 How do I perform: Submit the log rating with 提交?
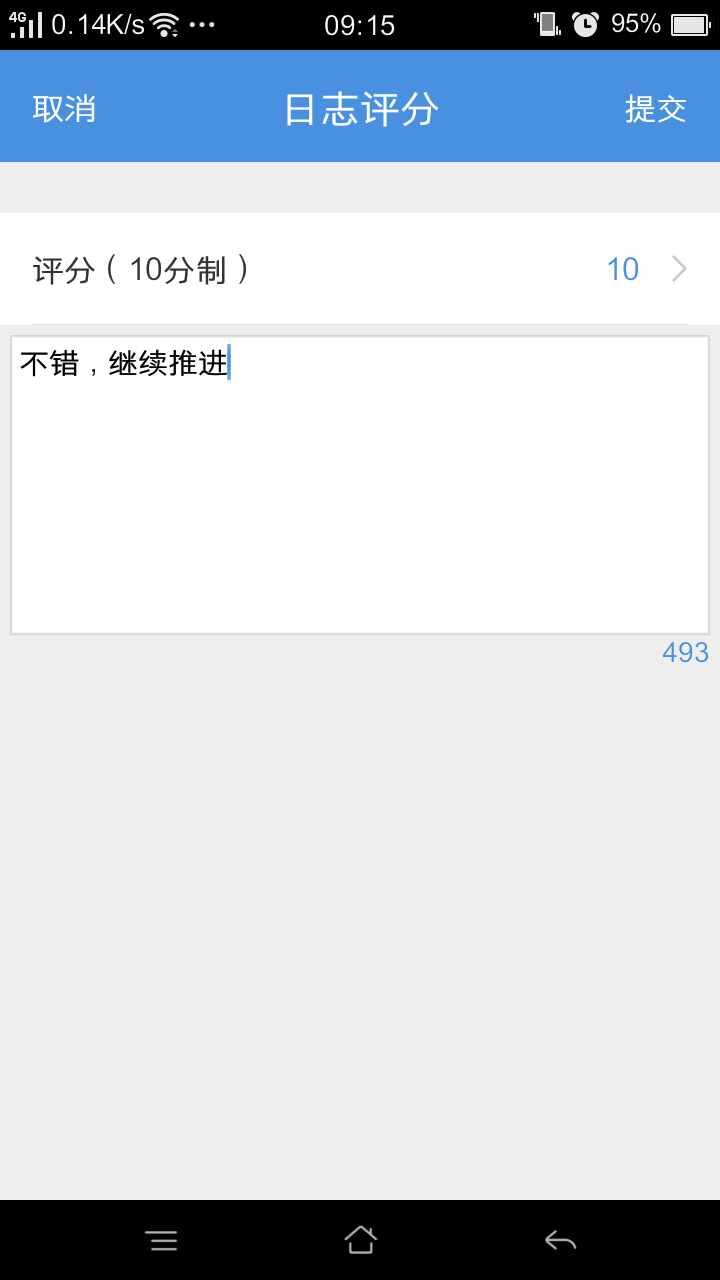(656, 108)
